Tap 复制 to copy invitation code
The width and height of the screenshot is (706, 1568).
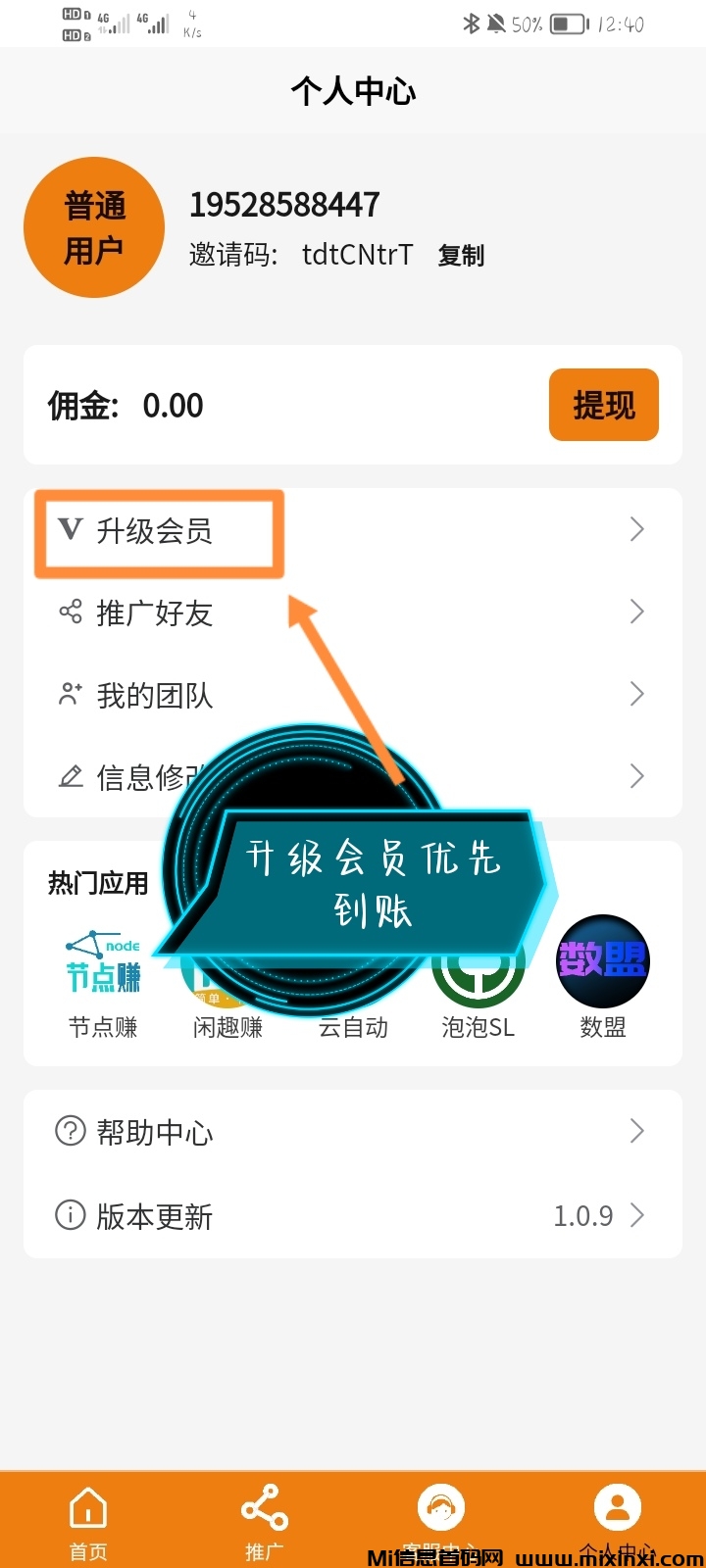point(460,255)
